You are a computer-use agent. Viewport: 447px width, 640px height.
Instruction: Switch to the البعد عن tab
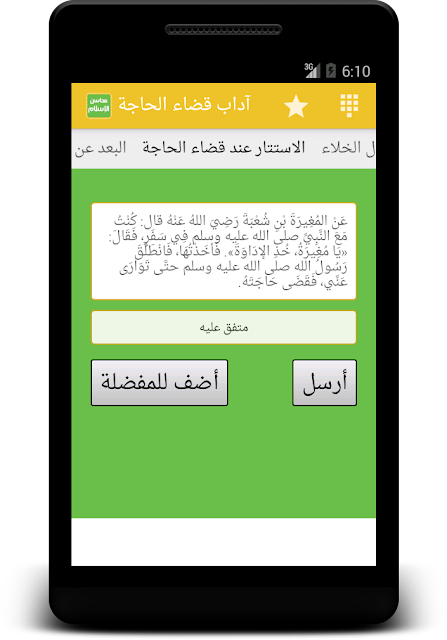[x=100, y=148]
